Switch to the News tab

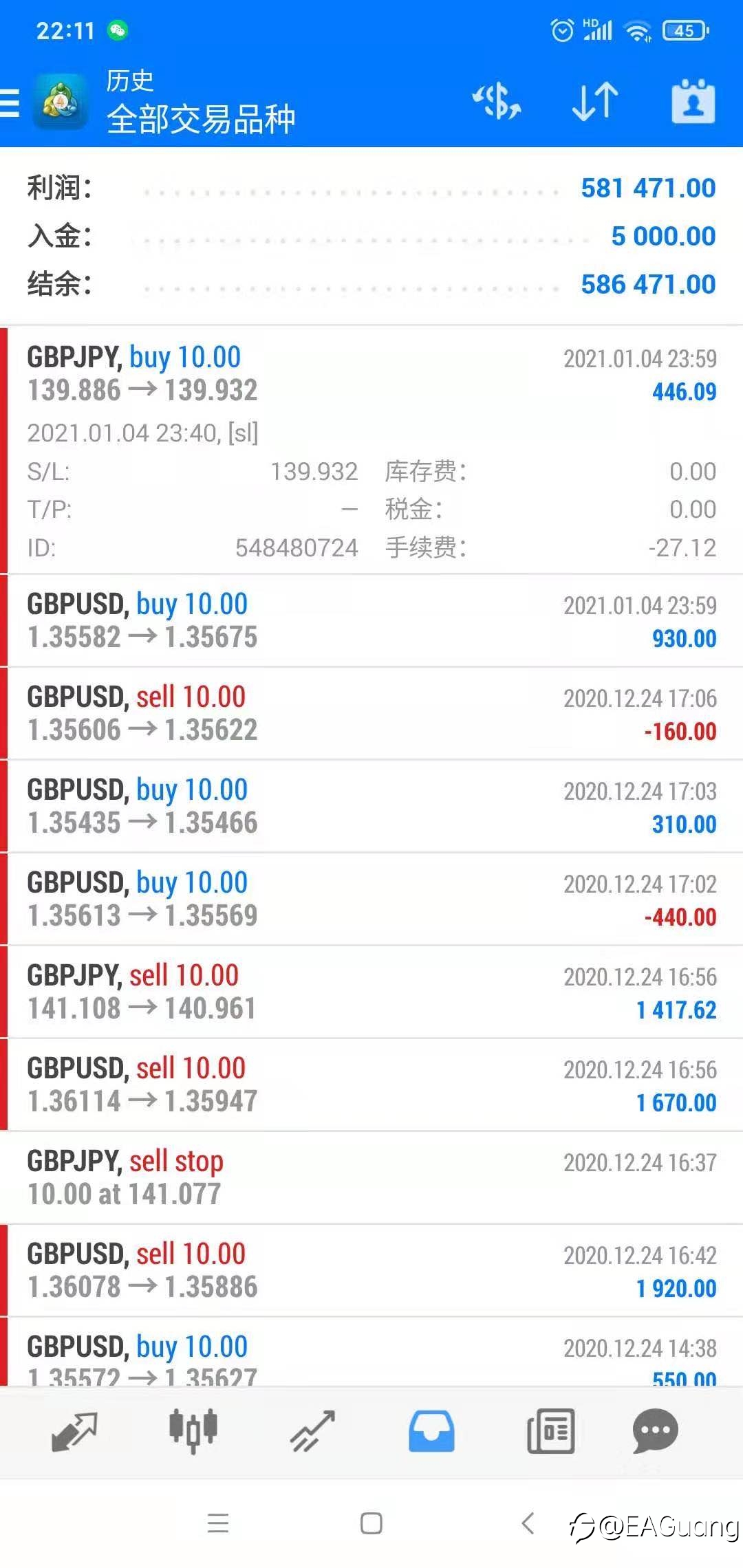550,1431
